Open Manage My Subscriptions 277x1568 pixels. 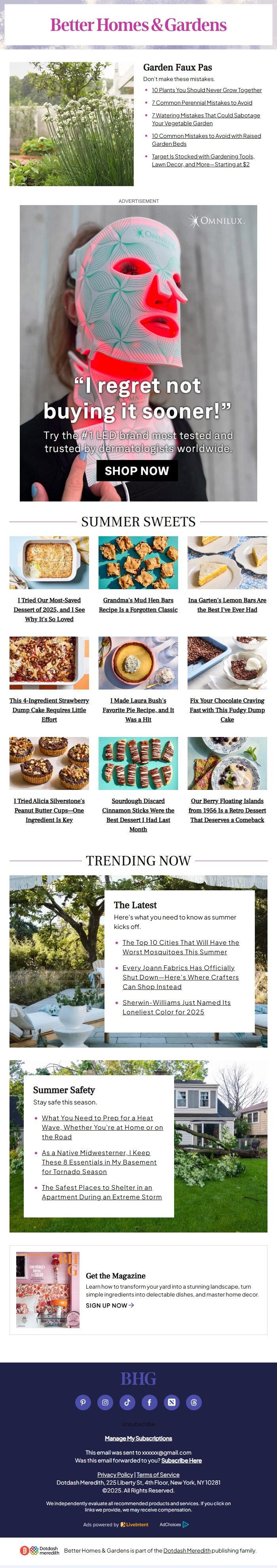pos(138,1438)
